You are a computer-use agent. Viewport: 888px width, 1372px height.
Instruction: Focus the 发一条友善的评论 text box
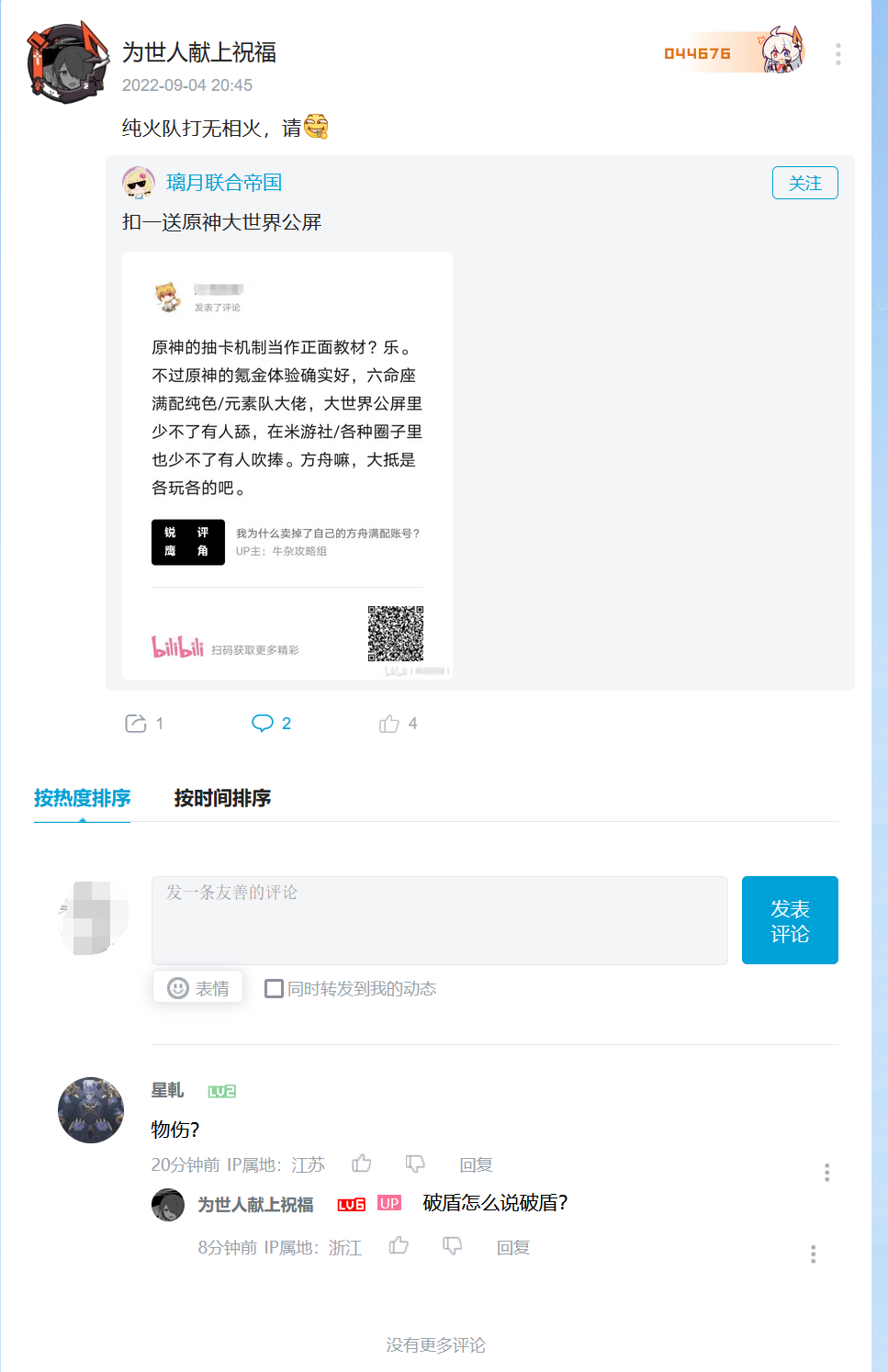[x=439, y=919]
